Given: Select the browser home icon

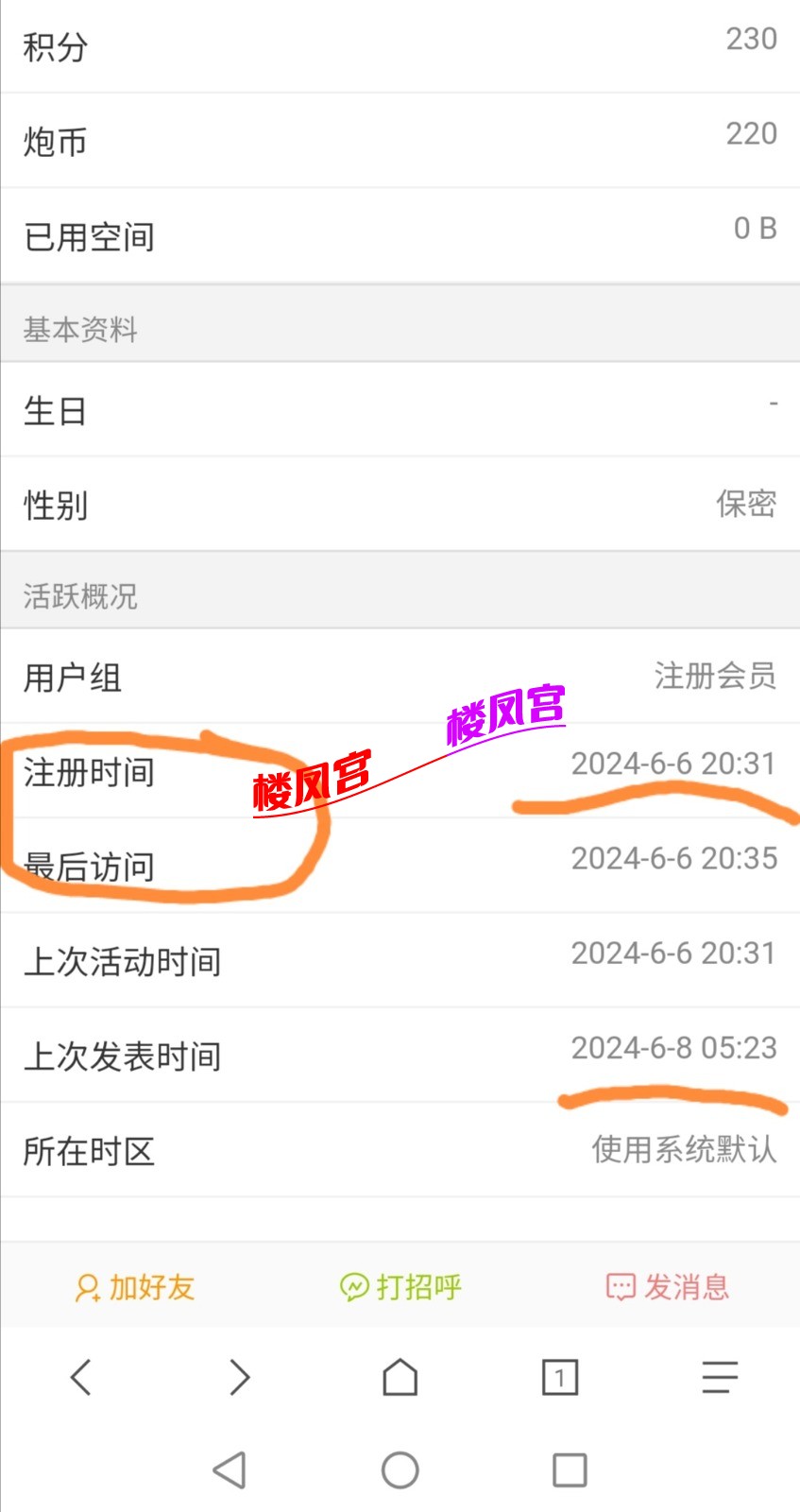Looking at the screenshot, I should (400, 1378).
